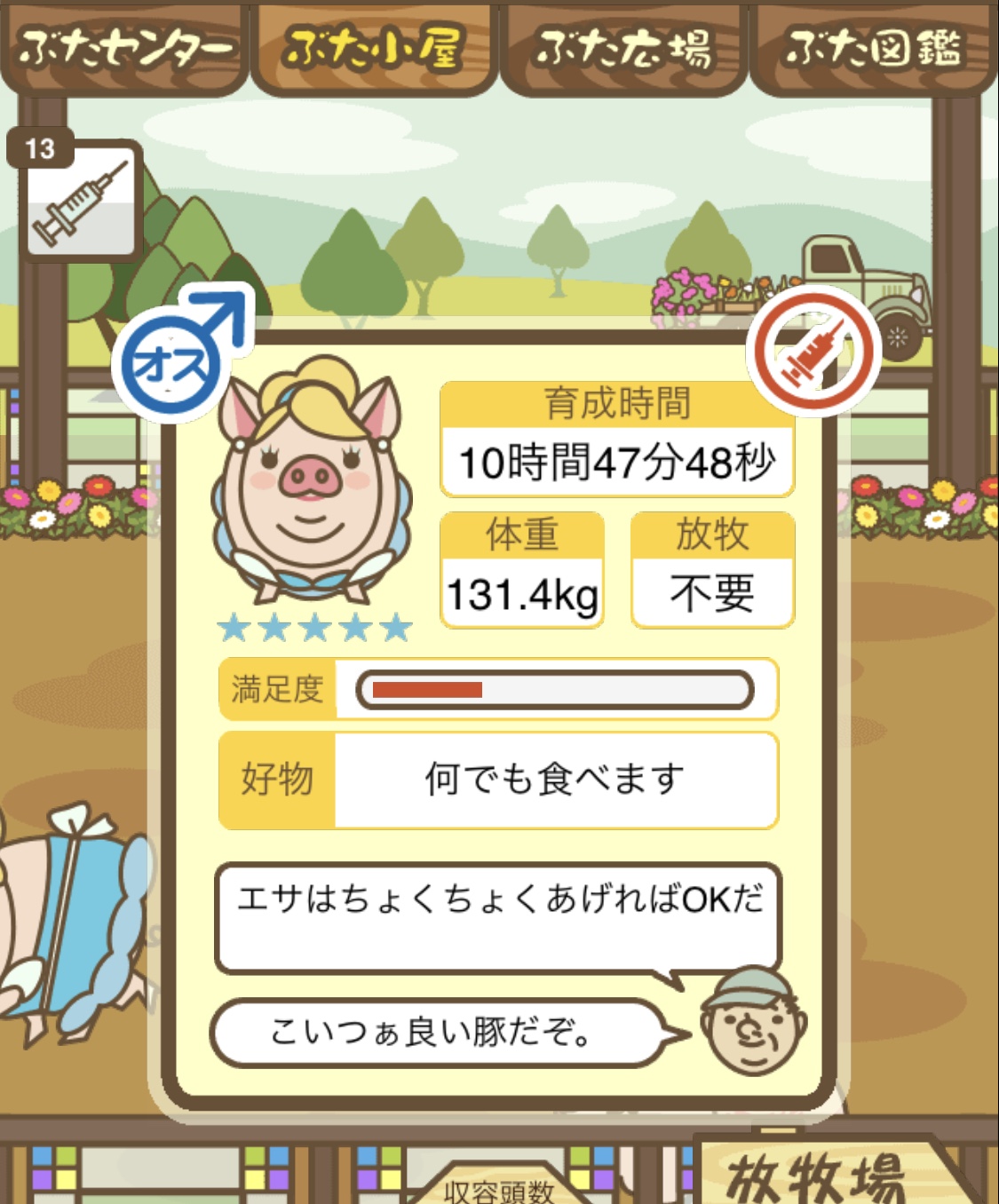The width and height of the screenshot is (999, 1204).
Task: Switch to the ぶた小屋 tab
Action: pos(374,49)
